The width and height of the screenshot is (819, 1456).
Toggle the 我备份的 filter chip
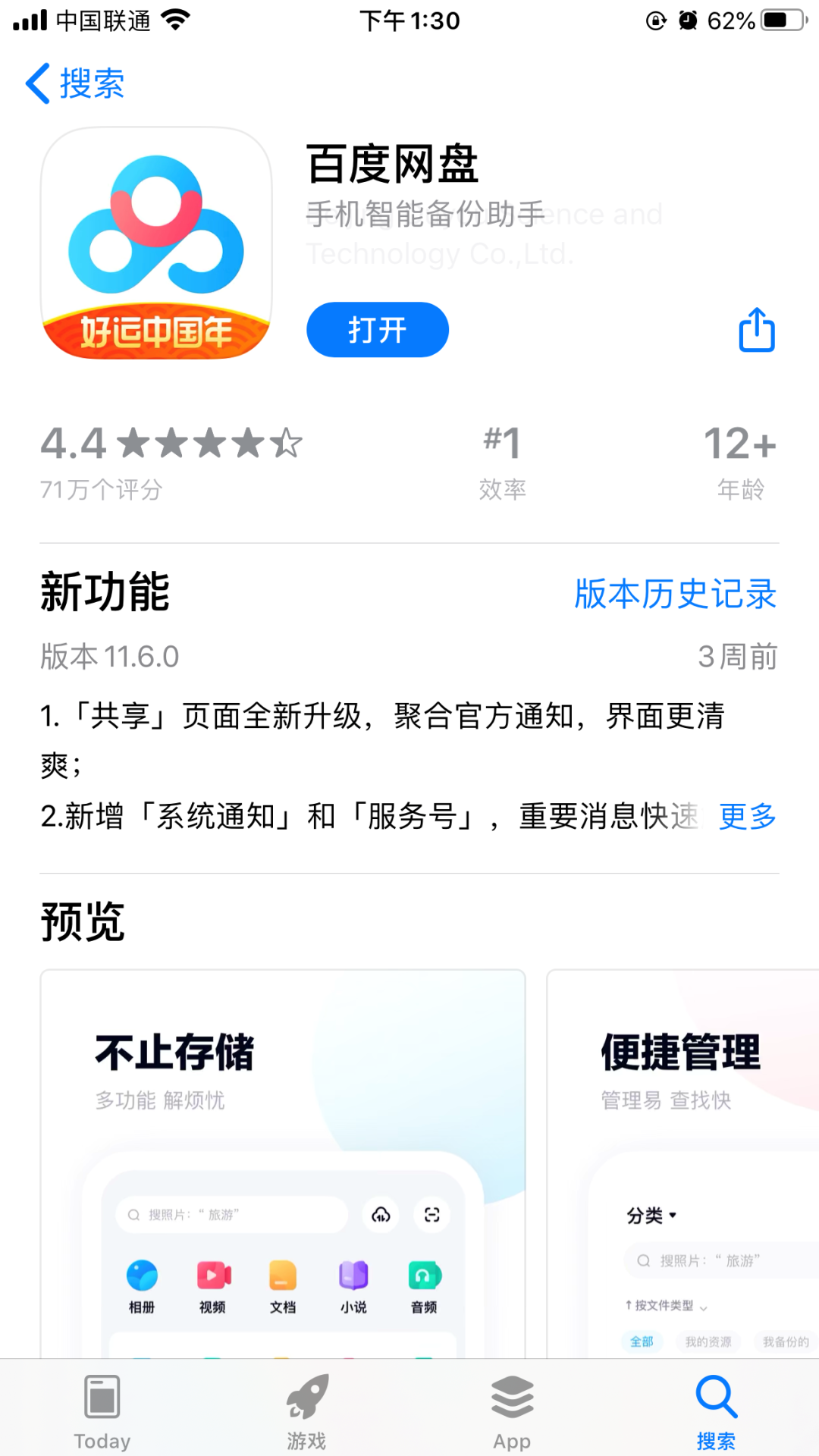click(x=786, y=1341)
